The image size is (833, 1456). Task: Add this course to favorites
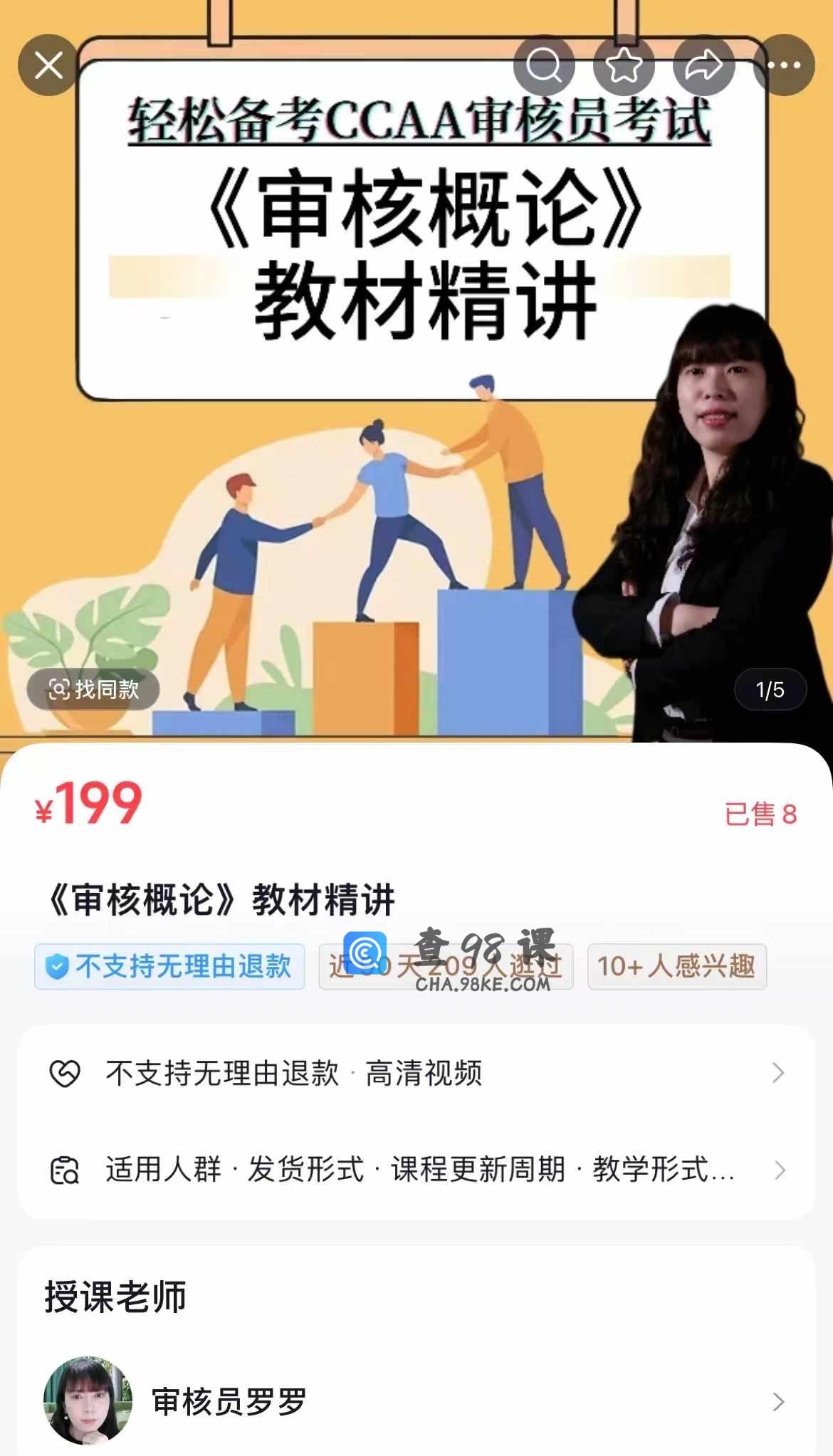(x=624, y=66)
